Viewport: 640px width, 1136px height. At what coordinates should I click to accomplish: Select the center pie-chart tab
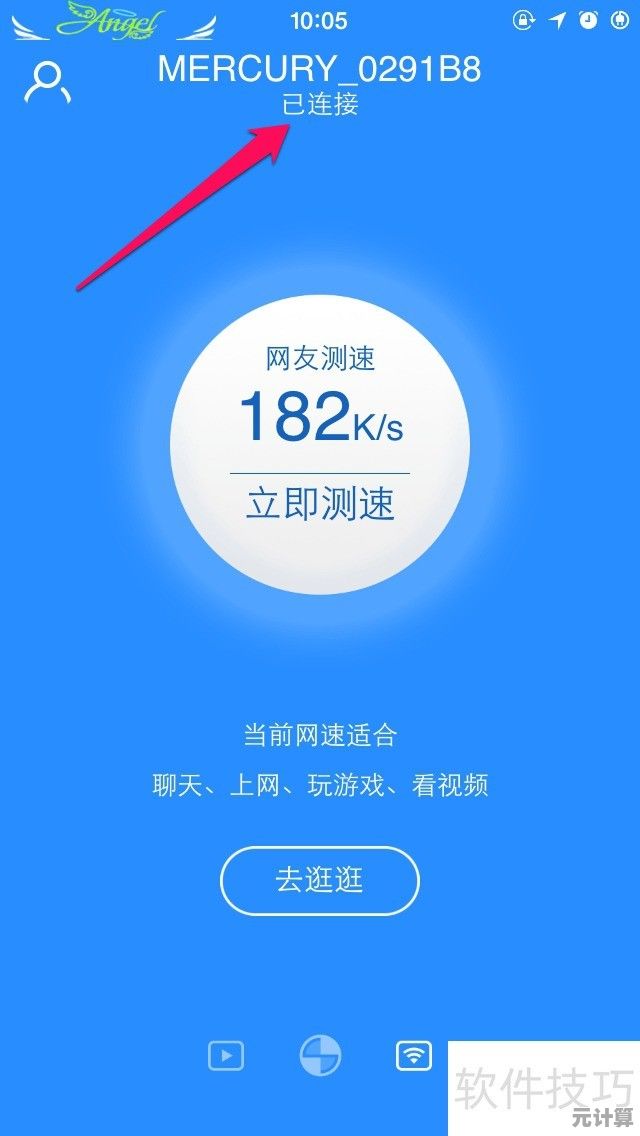pos(321,1055)
